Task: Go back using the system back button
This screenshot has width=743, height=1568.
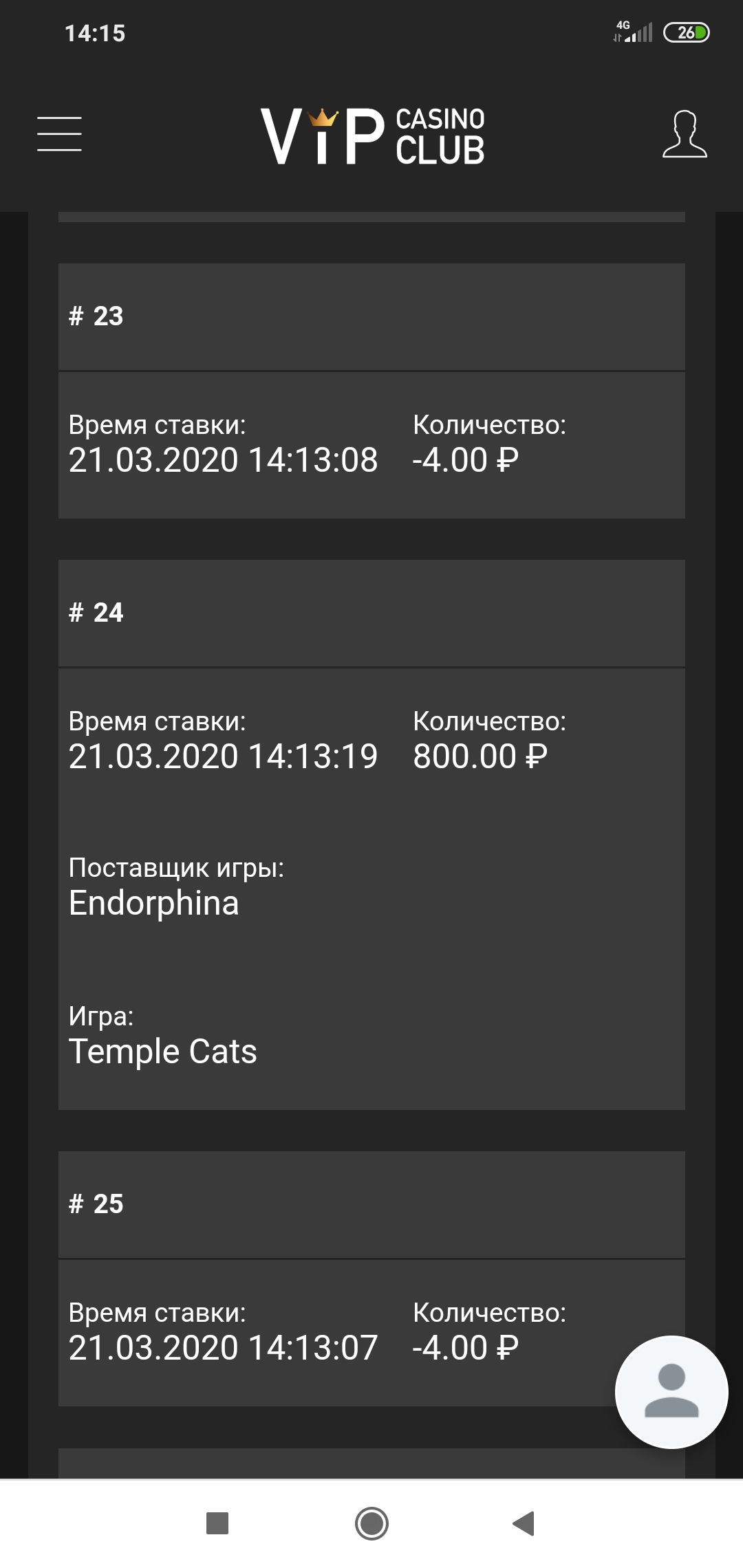Action: pos(524,1523)
